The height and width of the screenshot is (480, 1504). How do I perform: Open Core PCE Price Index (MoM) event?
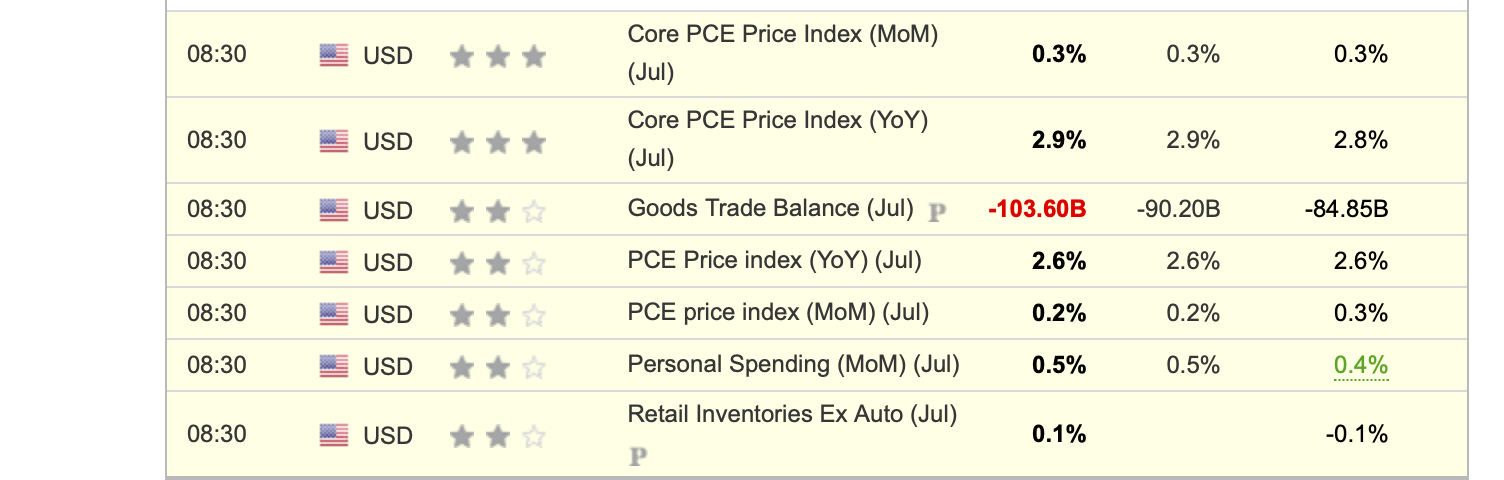782,35
